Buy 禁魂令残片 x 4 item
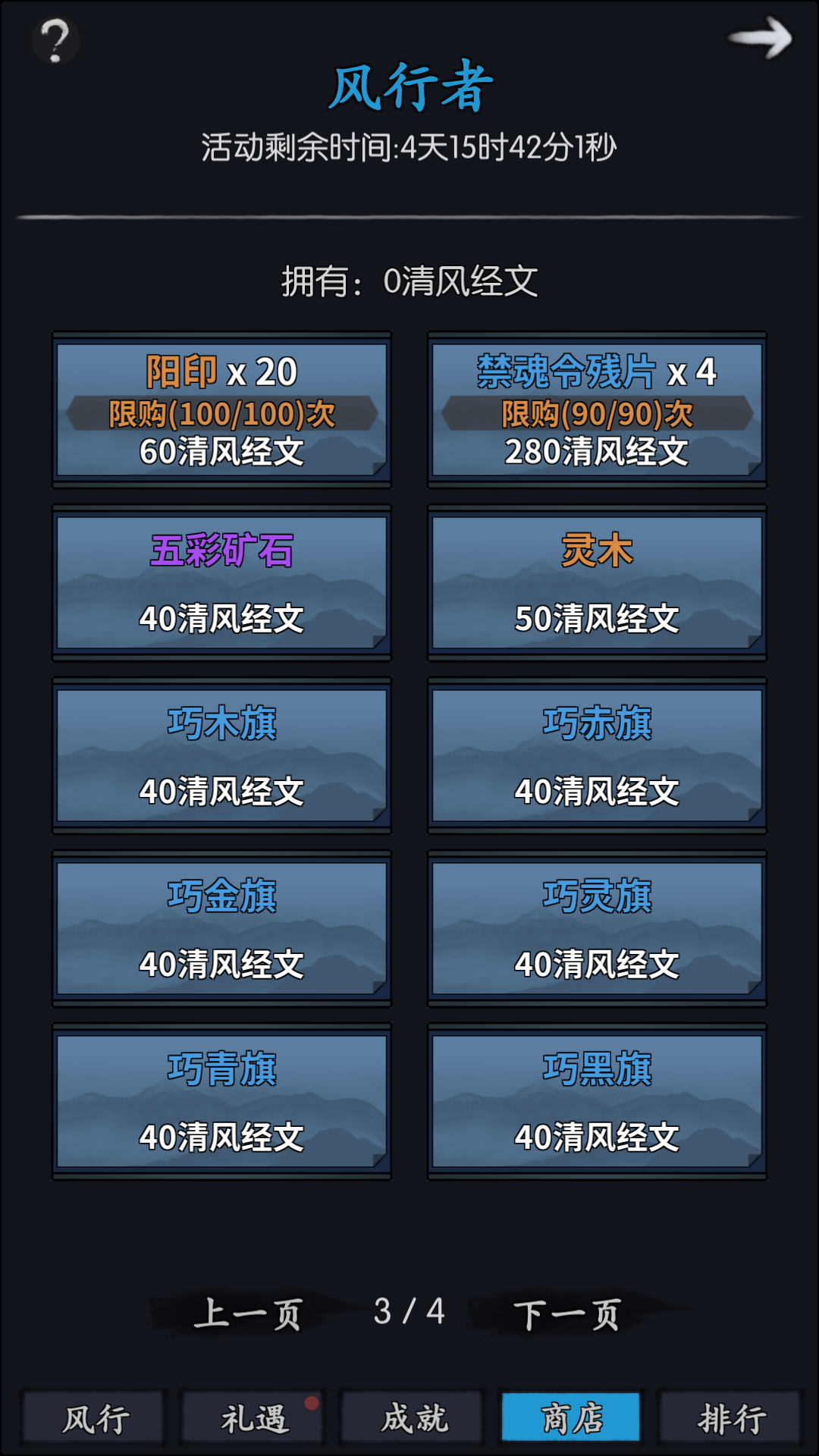The height and width of the screenshot is (1456, 819). (597, 410)
